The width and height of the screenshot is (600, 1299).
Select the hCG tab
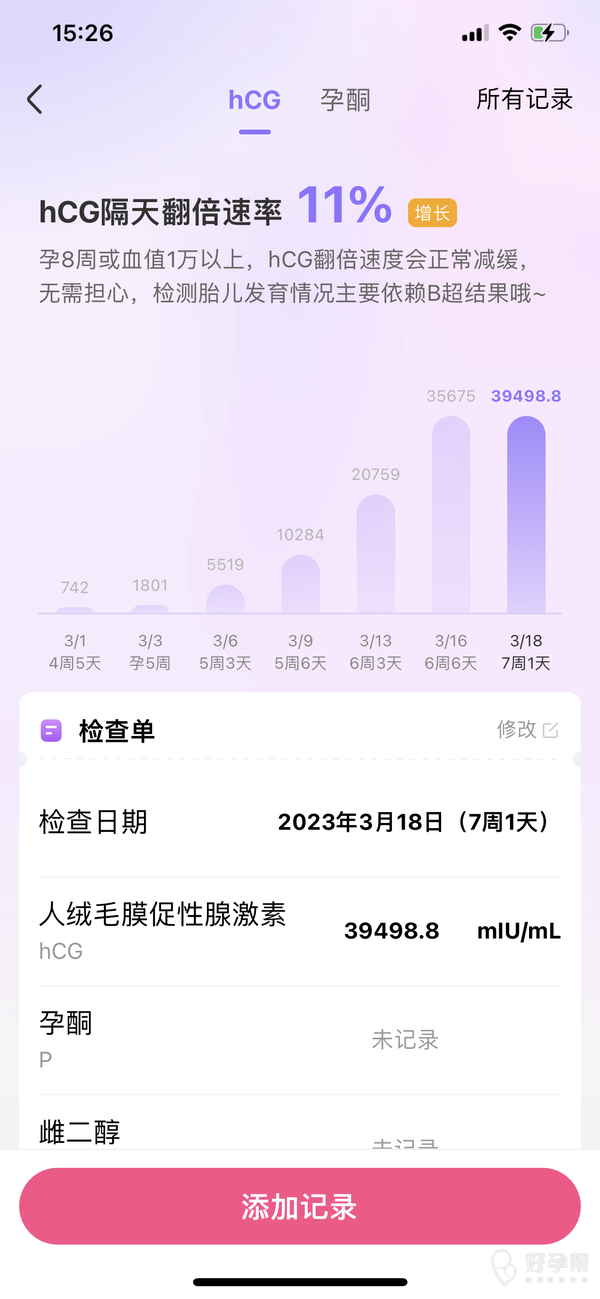(254, 100)
